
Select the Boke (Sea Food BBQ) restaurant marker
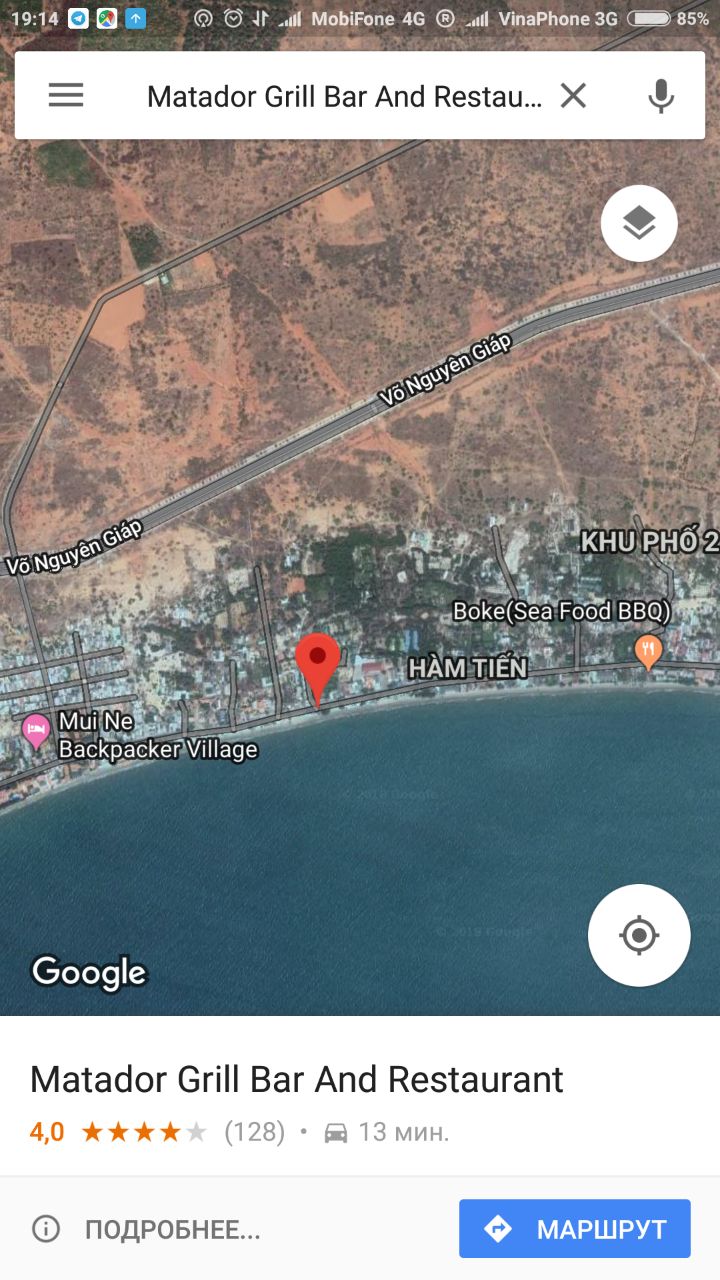click(x=649, y=652)
